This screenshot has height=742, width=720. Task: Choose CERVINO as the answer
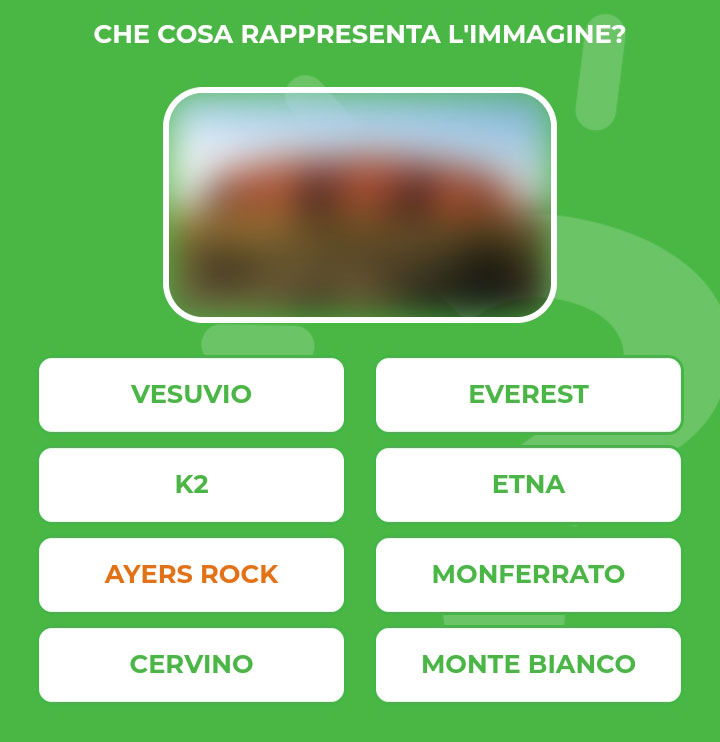click(x=191, y=665)
